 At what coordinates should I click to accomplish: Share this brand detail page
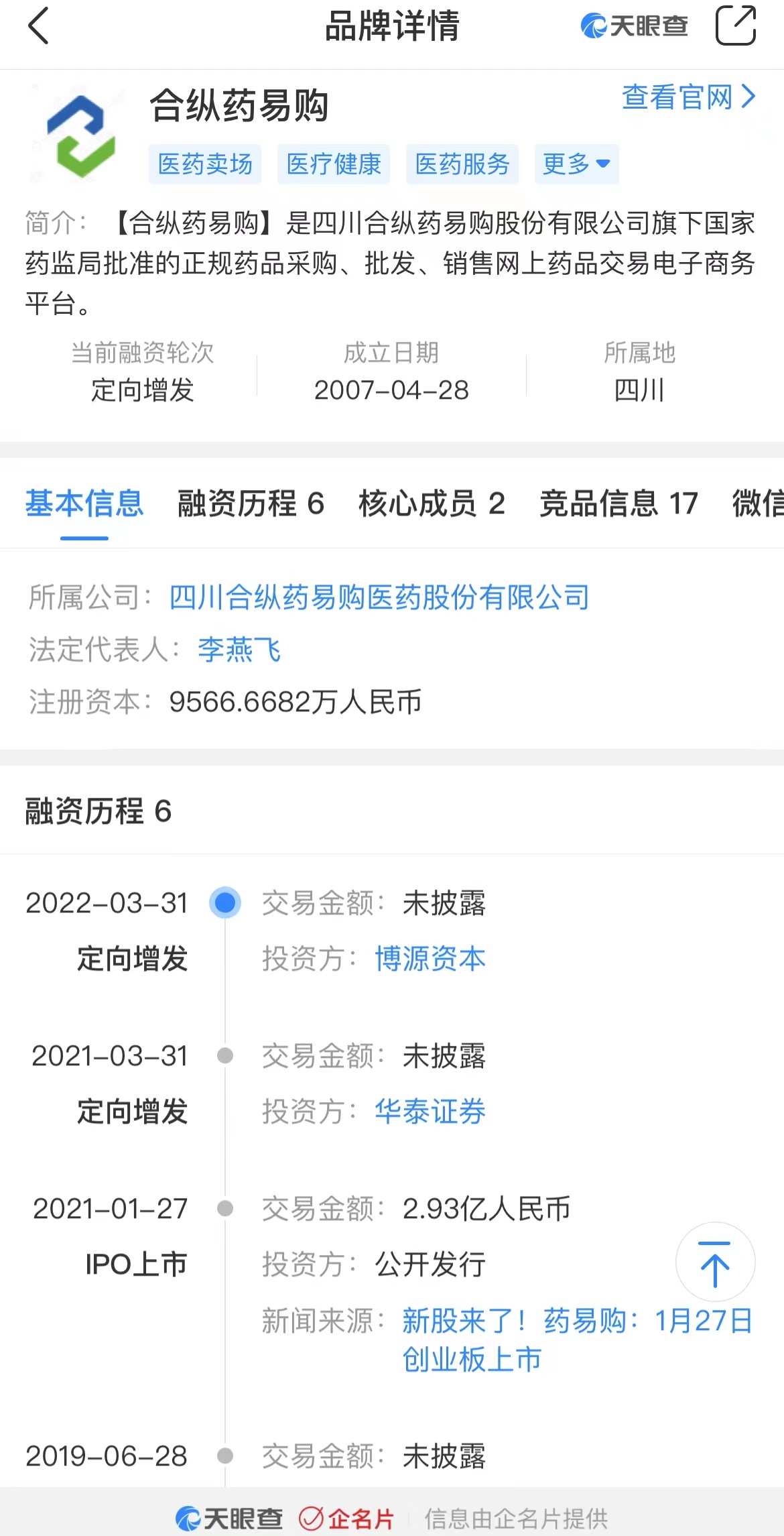point(735,25)
